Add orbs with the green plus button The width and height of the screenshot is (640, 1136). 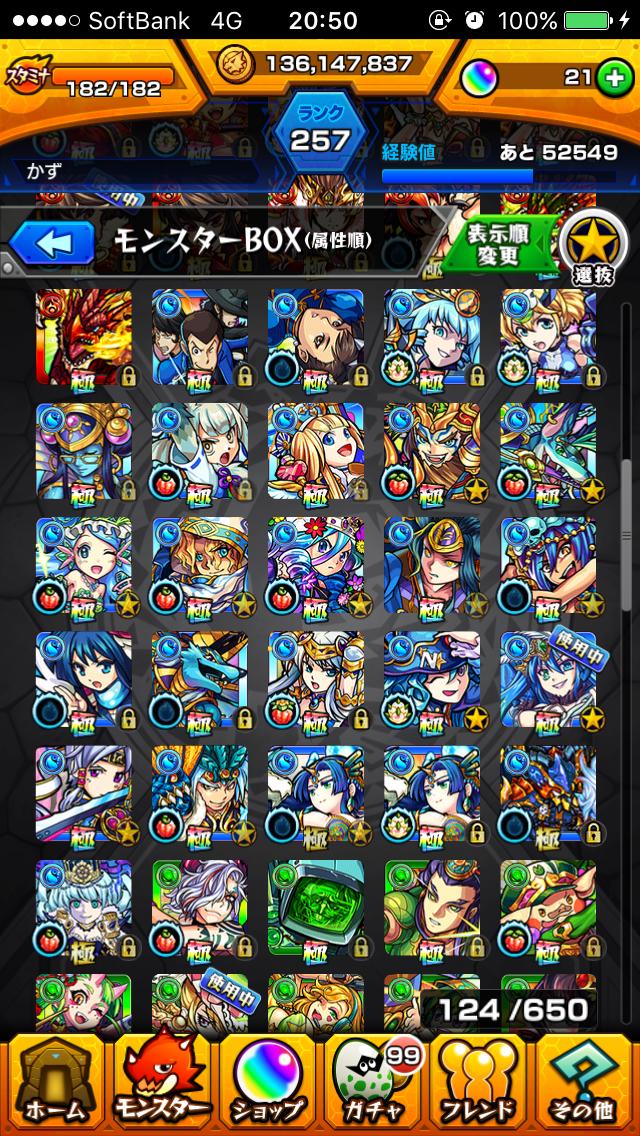[x=611, y=77]
